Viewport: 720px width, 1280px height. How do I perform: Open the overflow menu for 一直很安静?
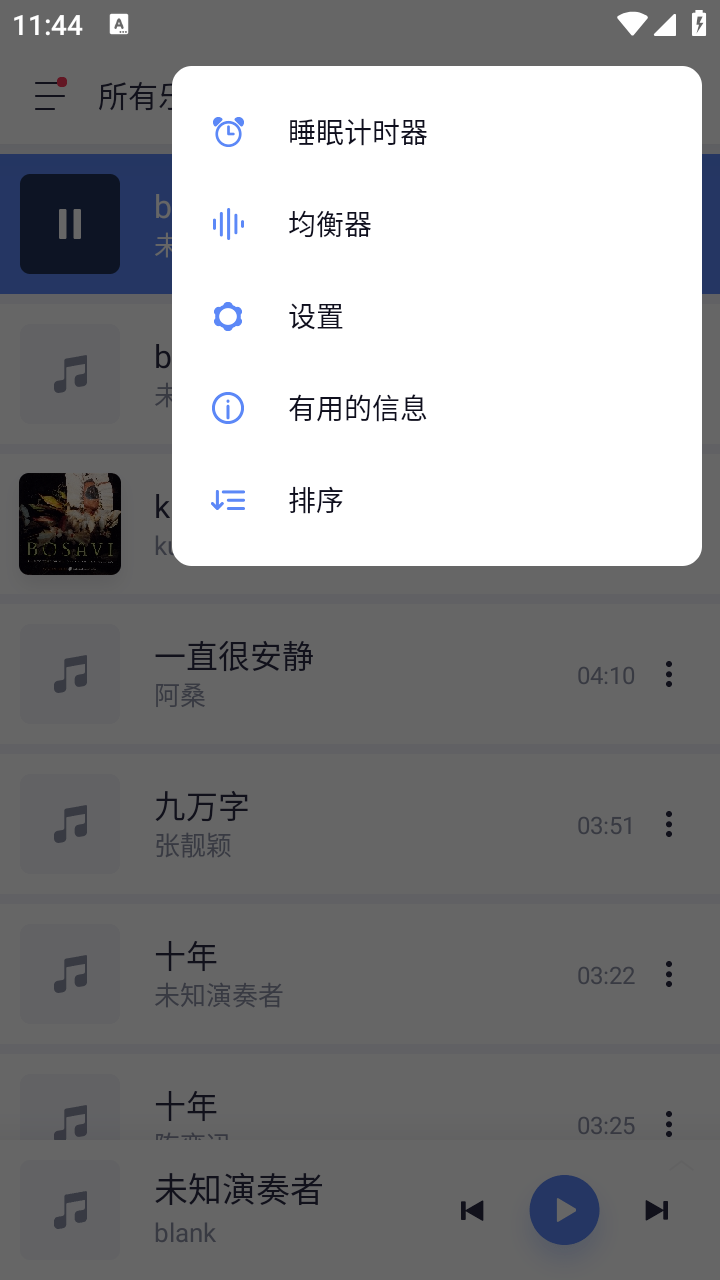(668, 674)
